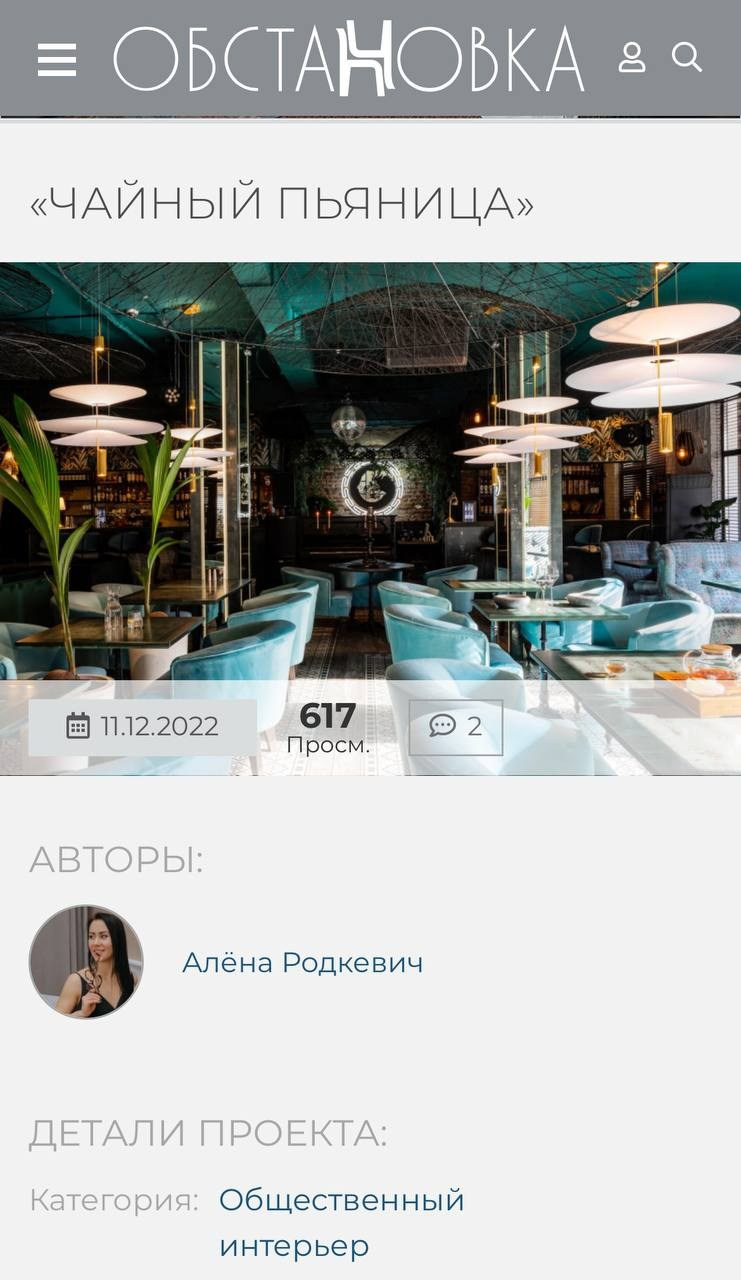Click the publication date 11.12.2022
Screen dimensions: 741x1280
click(x=160, y=726)
